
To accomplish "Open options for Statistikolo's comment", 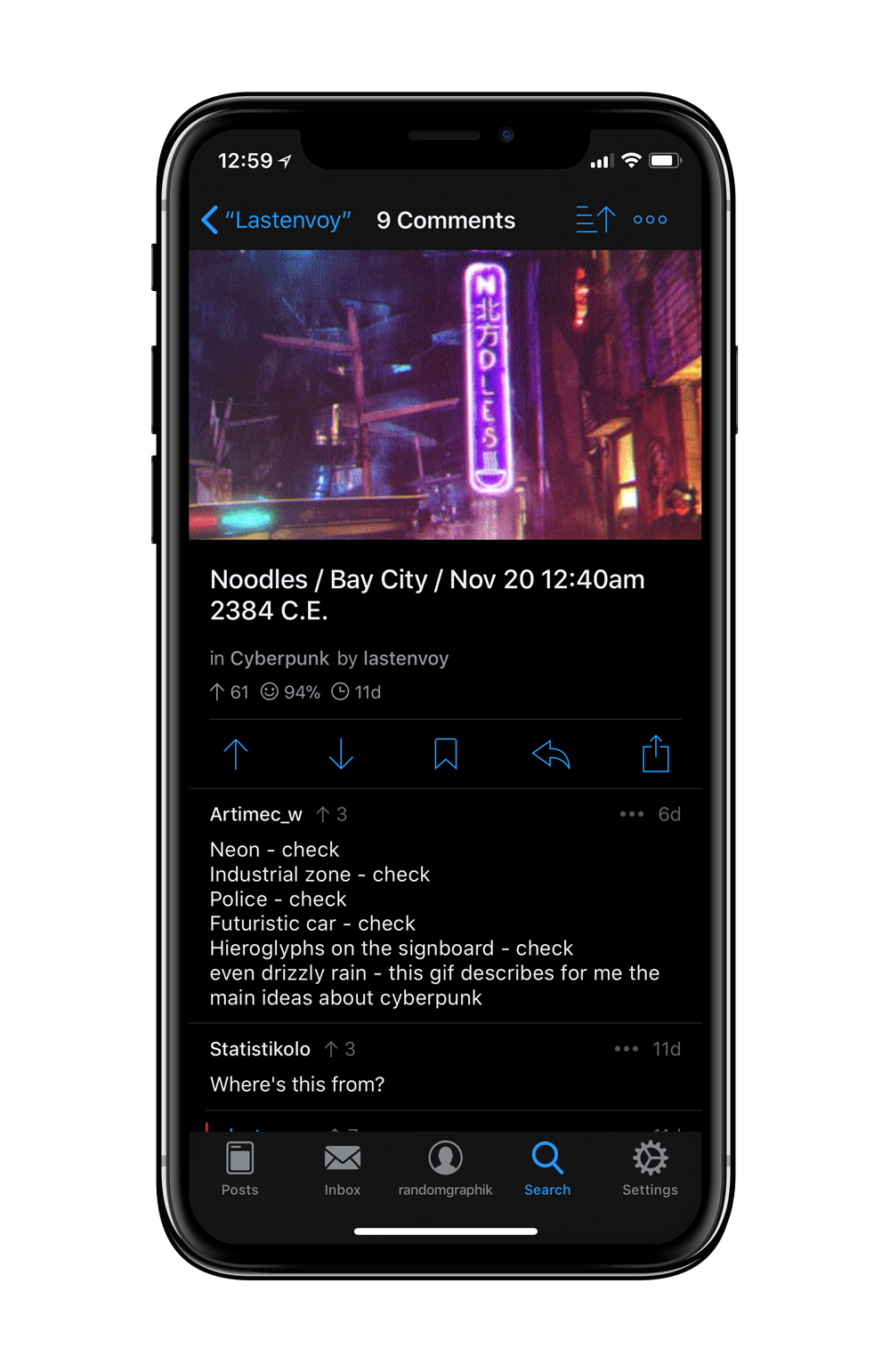I will pyautogui.click(x=627, y=1049).
